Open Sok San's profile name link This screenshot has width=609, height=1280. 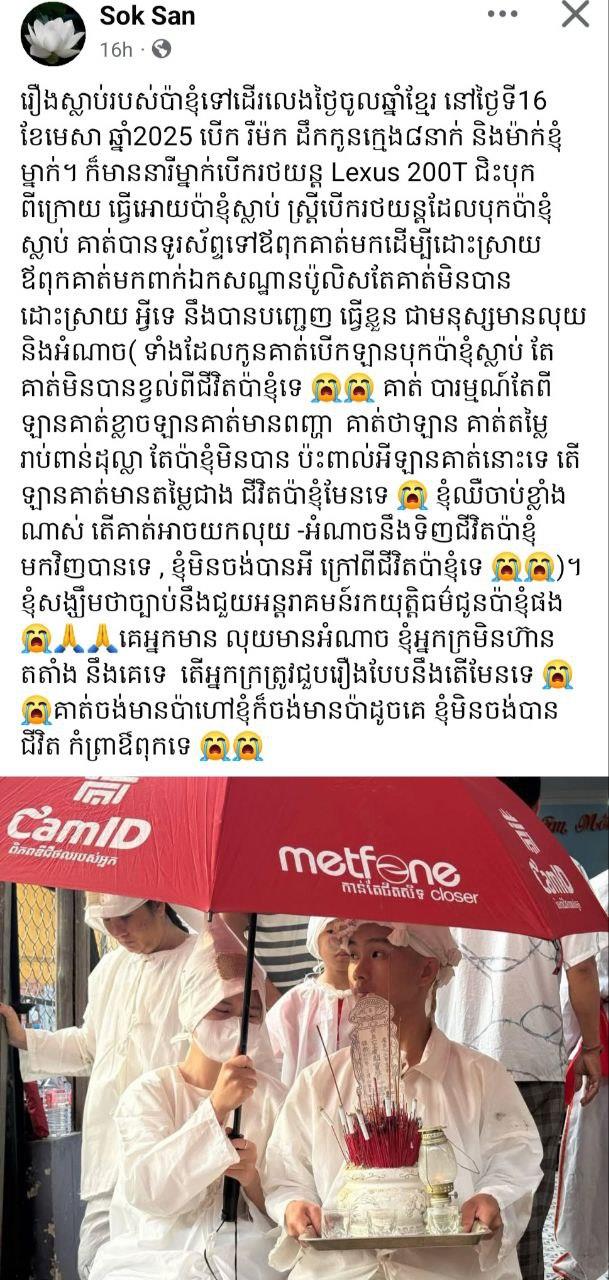click(x=147, y=16)
